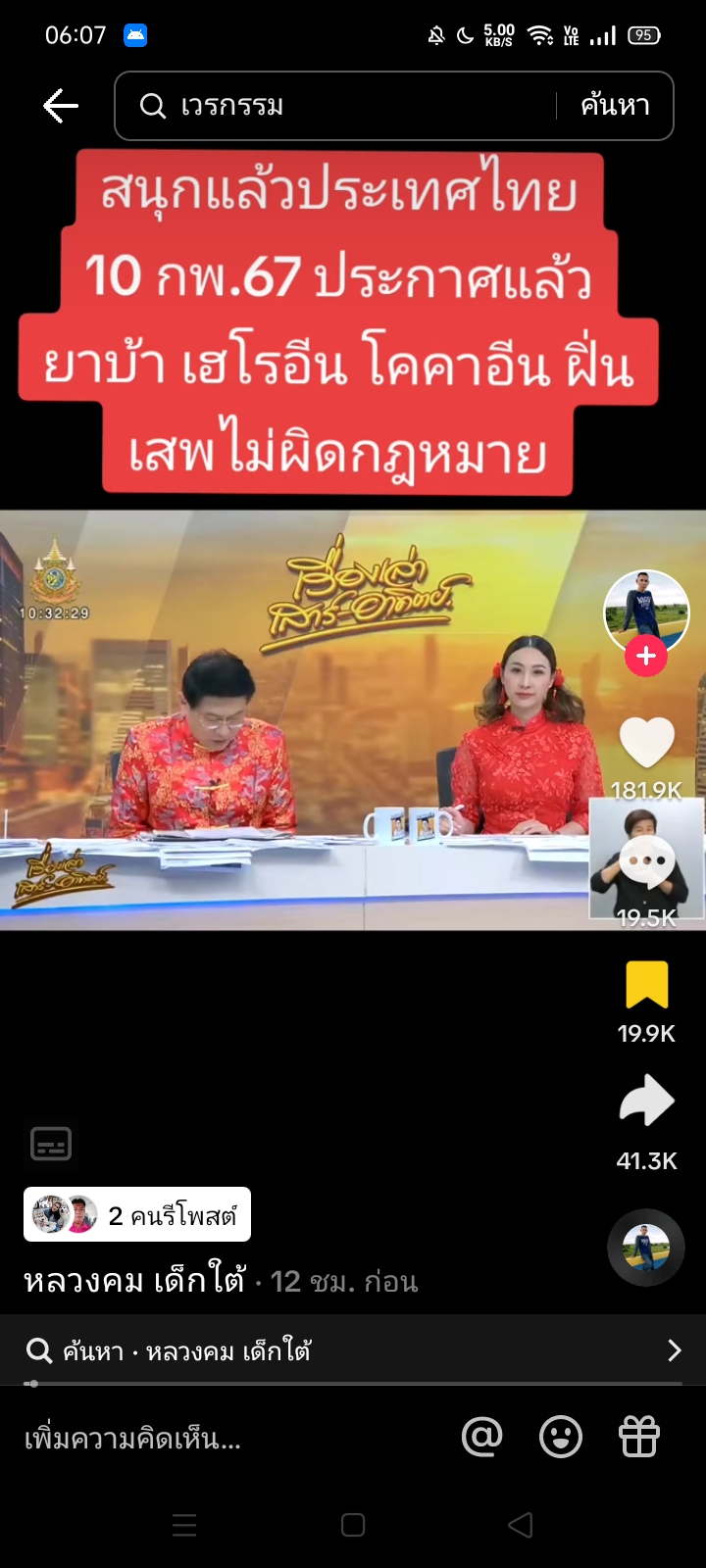706x1568 pixels.
Task: Tap the ค้นหา search button
Action: [615, 106]
